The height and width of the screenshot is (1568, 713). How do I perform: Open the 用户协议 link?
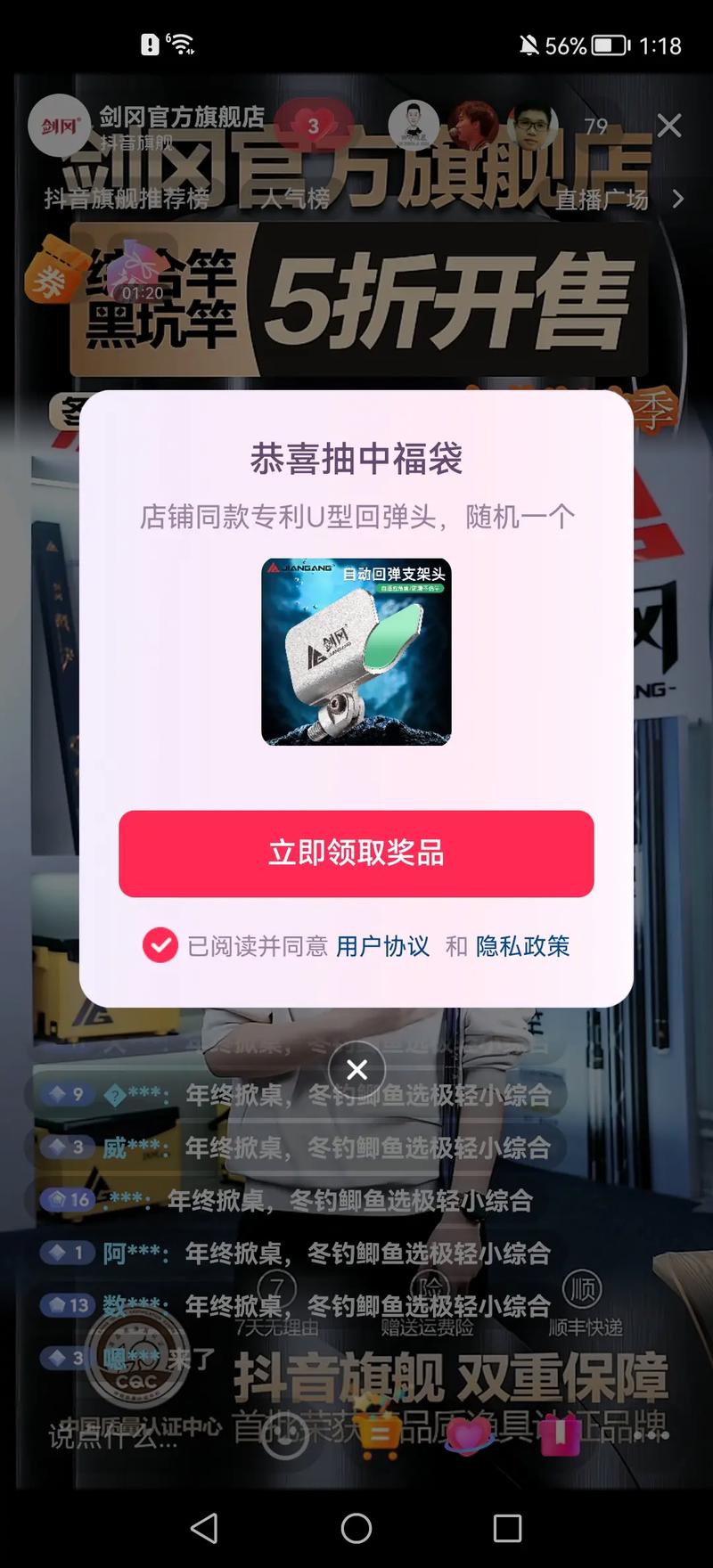382,946
